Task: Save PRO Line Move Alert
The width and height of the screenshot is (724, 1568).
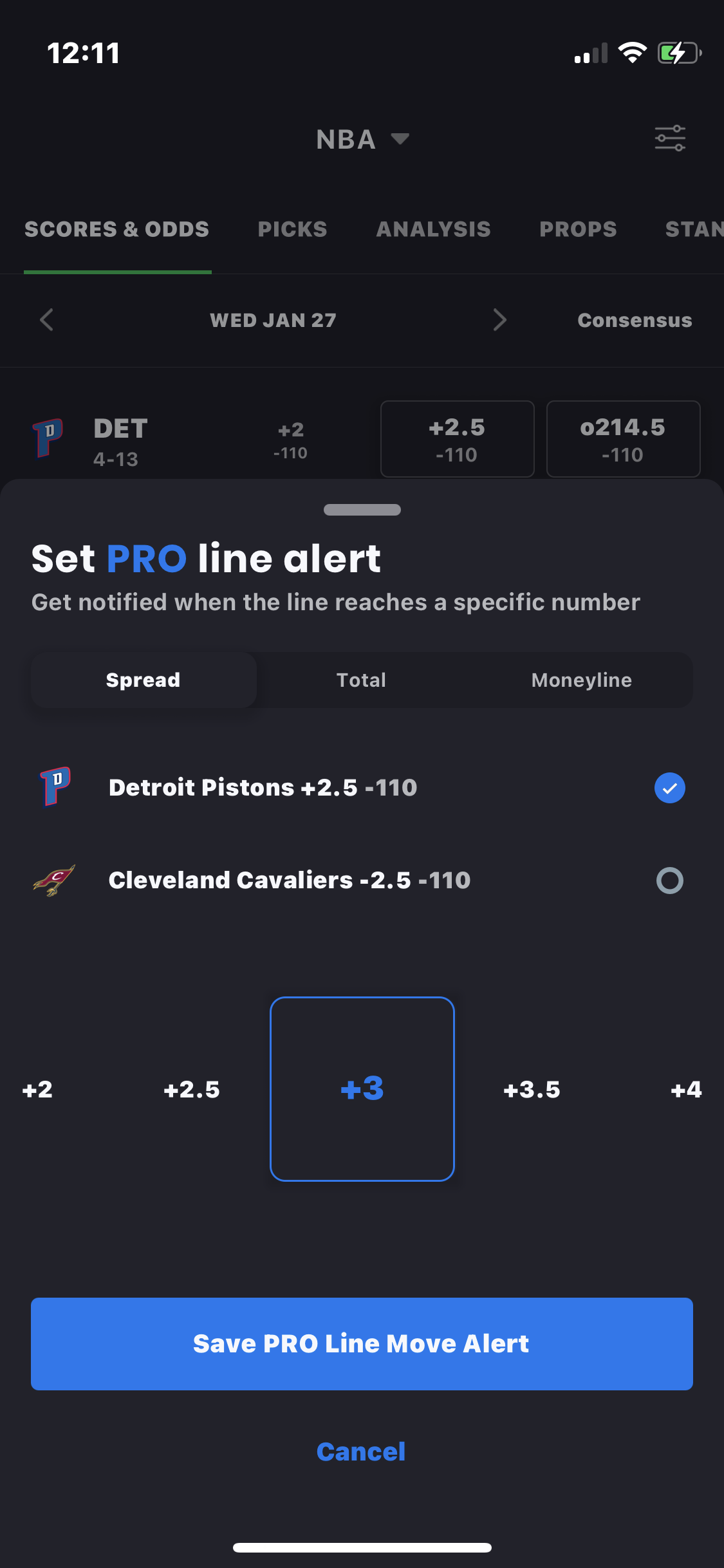Action: point(362,1344)
